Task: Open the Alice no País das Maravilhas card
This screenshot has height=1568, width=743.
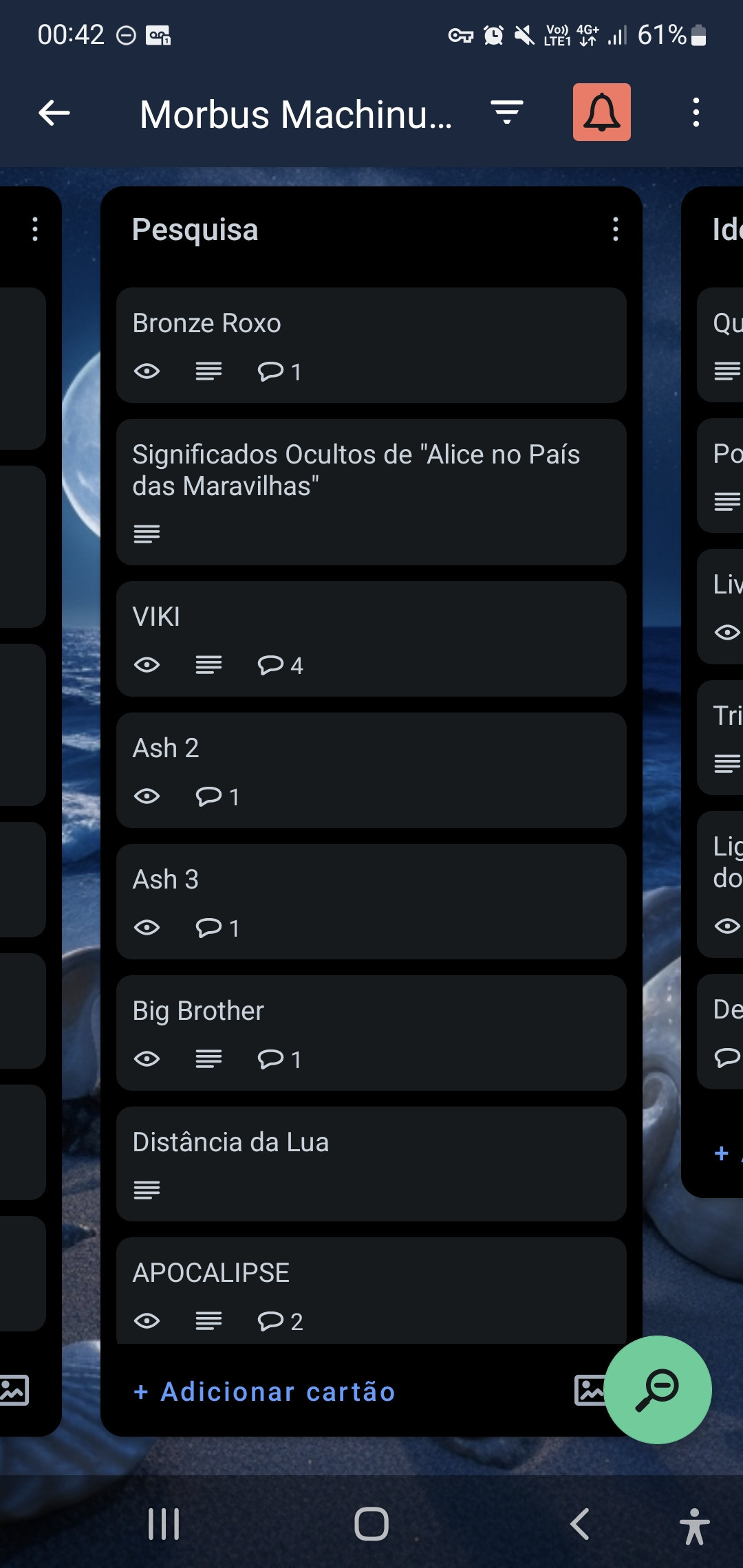Action: 371,491
